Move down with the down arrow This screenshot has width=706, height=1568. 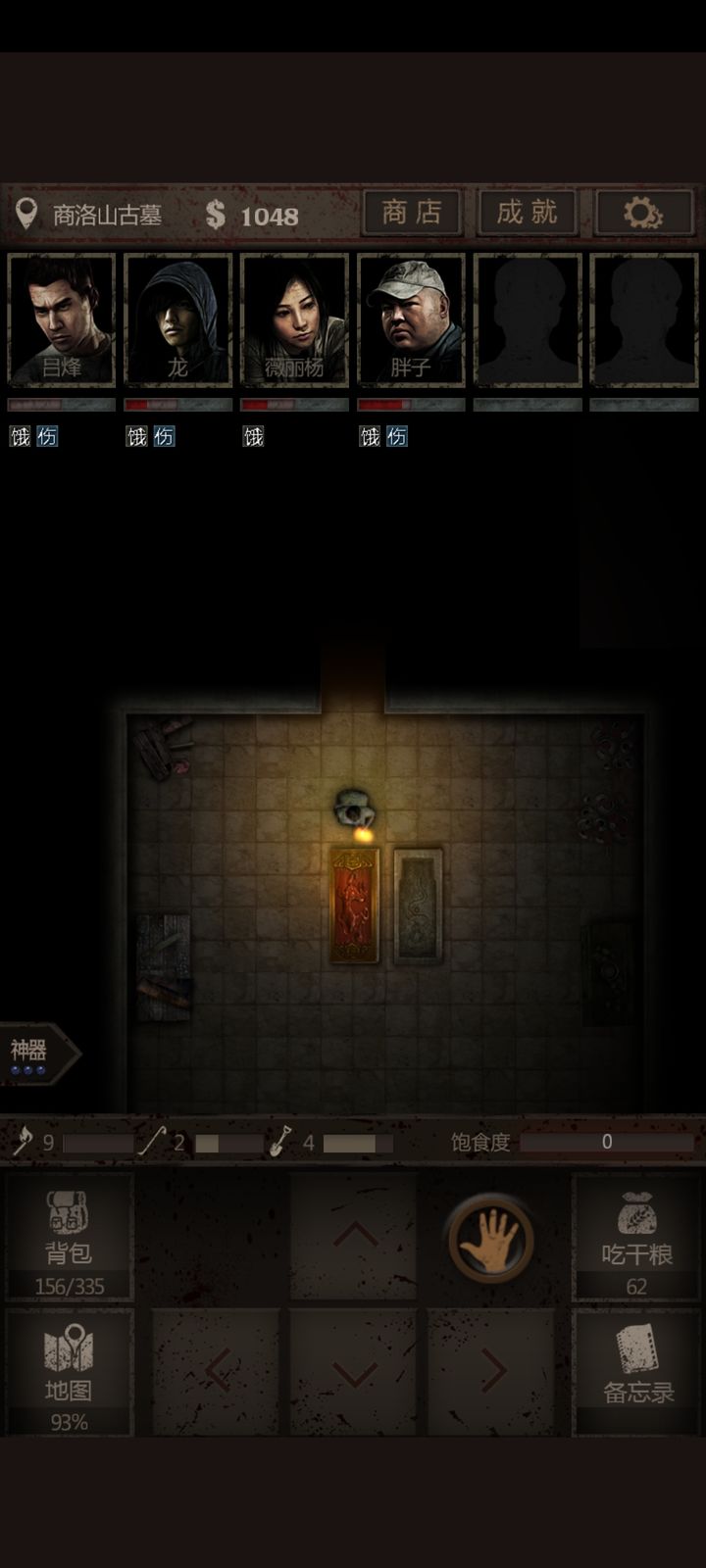[355, 1372]
